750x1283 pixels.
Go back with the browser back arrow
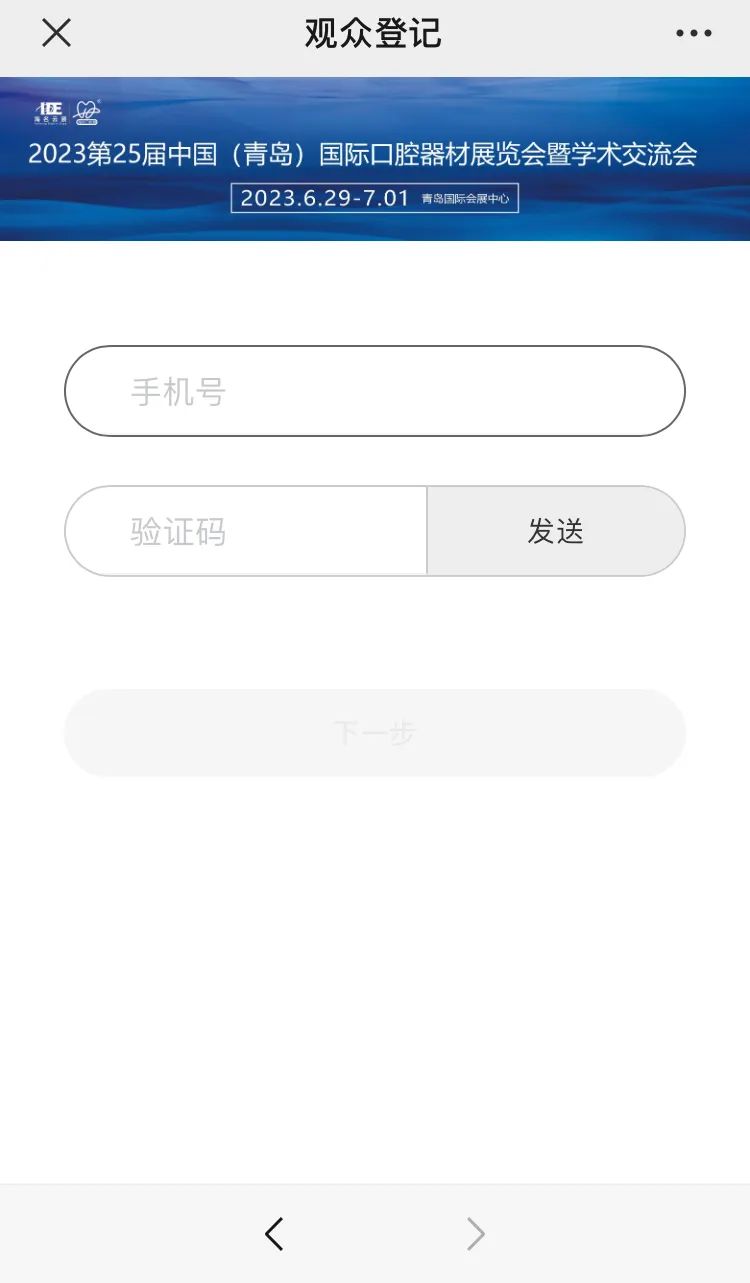[274, 1234]
